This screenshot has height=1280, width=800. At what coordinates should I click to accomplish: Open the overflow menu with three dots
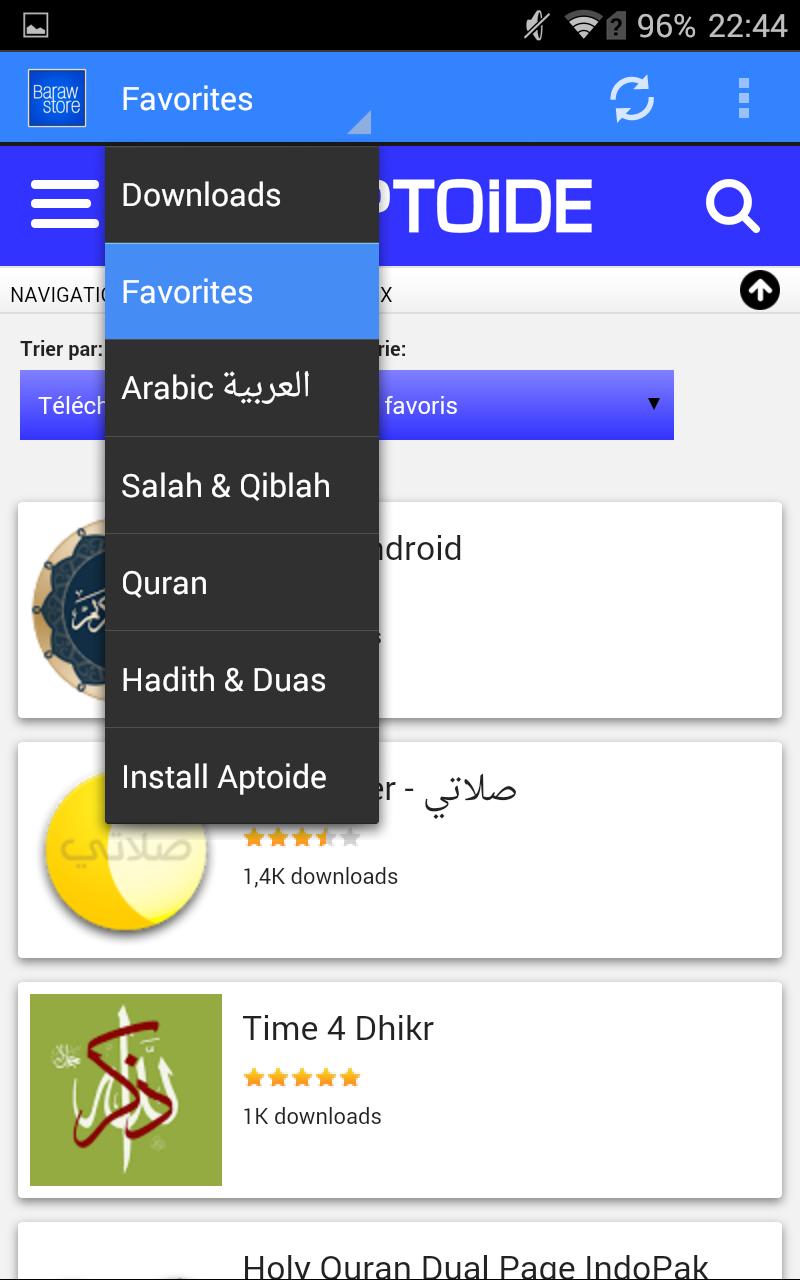click(x=742, y=98)
